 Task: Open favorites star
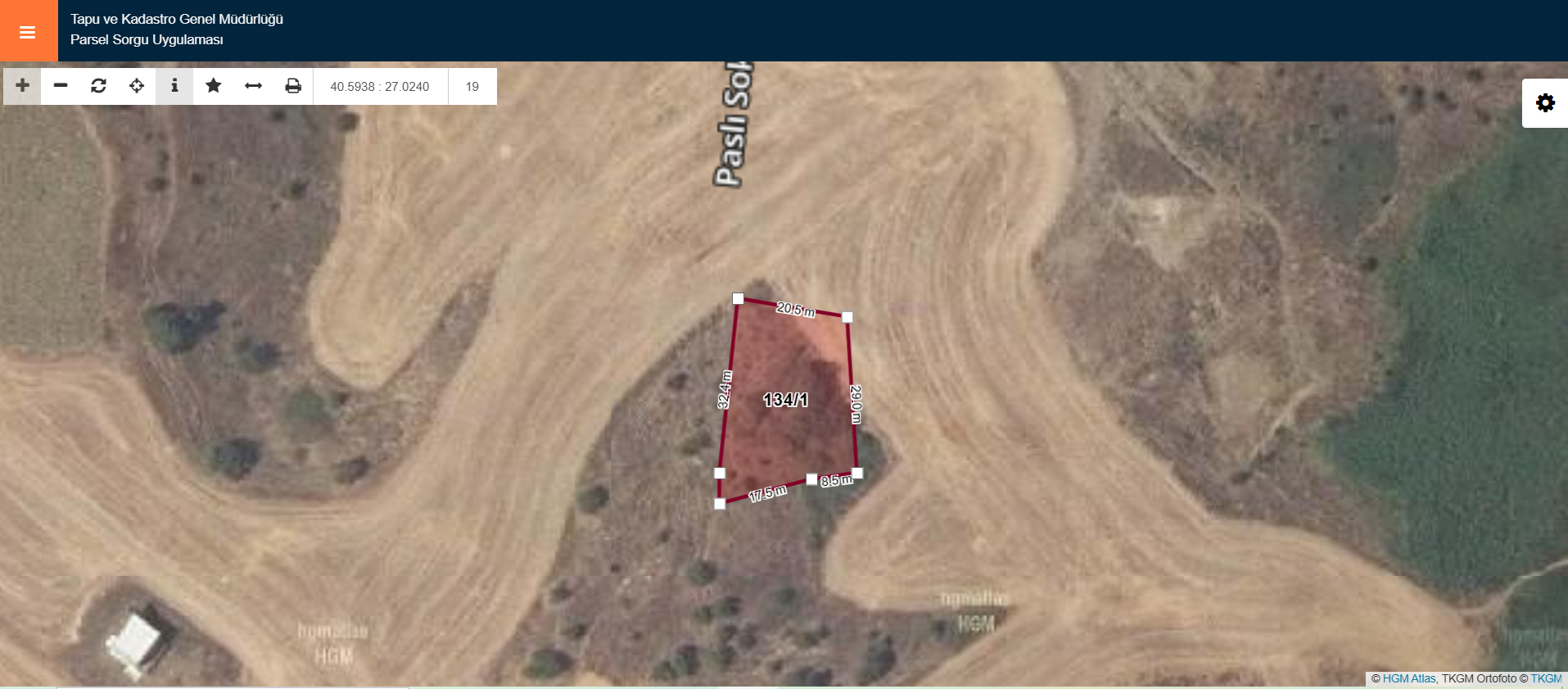213,85
